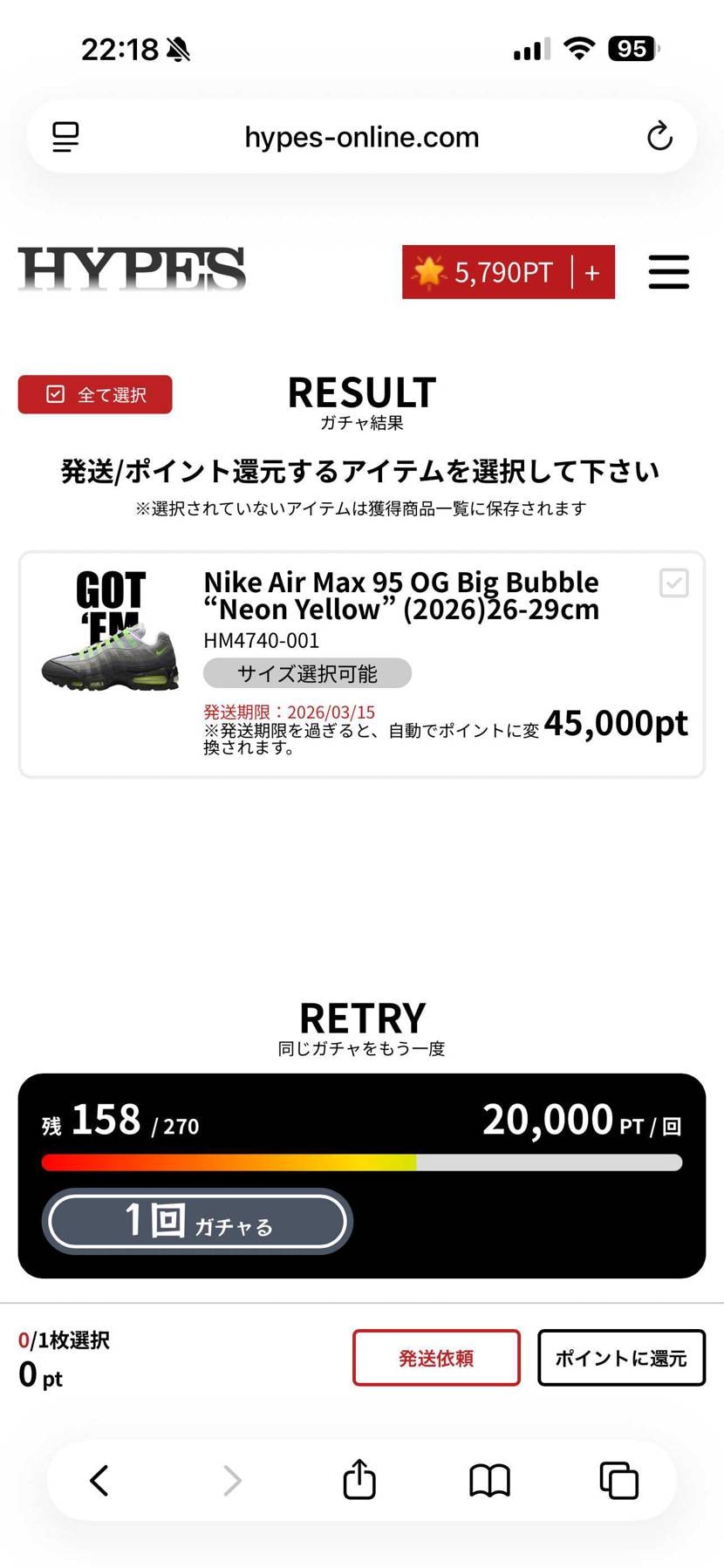
Task: Request shipping via 発送依頼
Action: 436,1358
